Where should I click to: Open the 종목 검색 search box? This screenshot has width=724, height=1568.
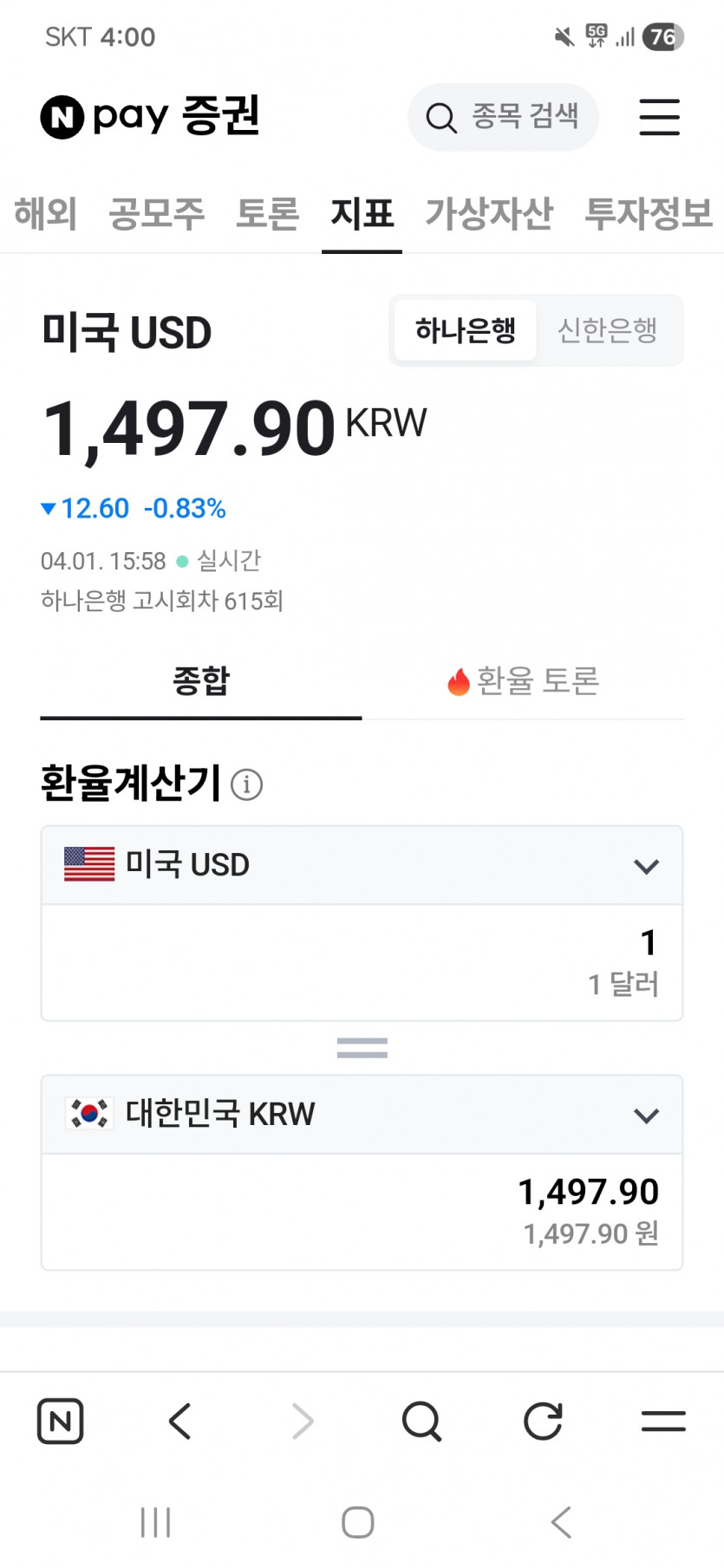(x=503, y=117)
